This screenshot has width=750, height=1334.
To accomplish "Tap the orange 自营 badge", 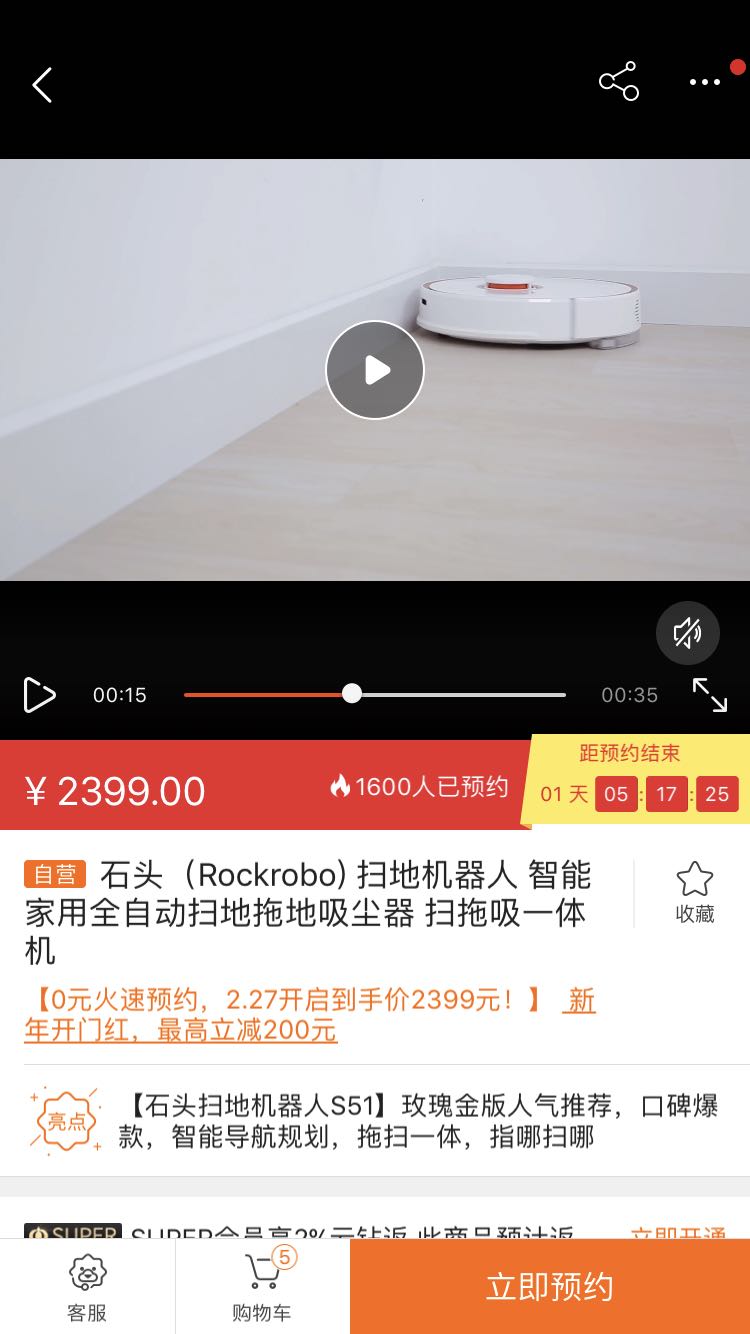I will 55,874.
